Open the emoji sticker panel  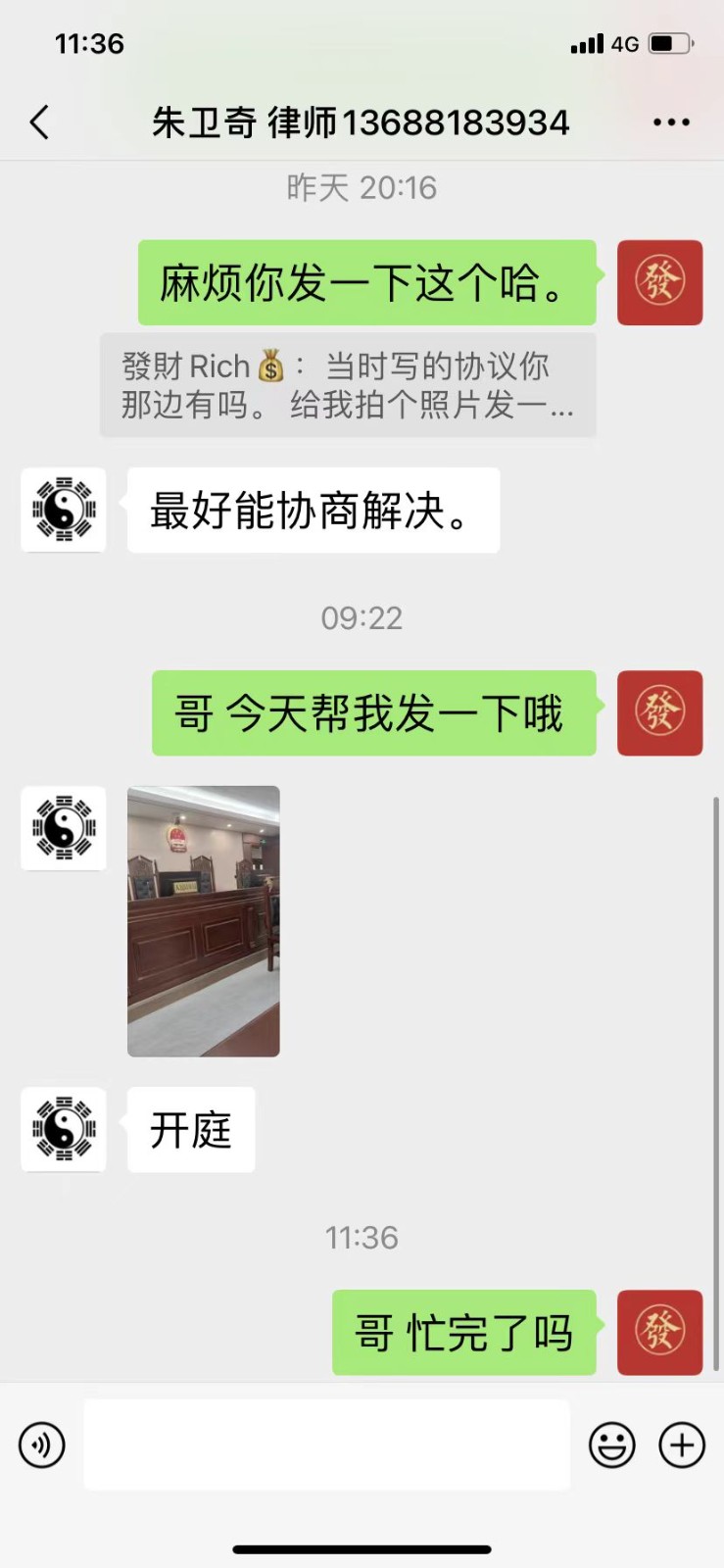[x=612, y=1445]
